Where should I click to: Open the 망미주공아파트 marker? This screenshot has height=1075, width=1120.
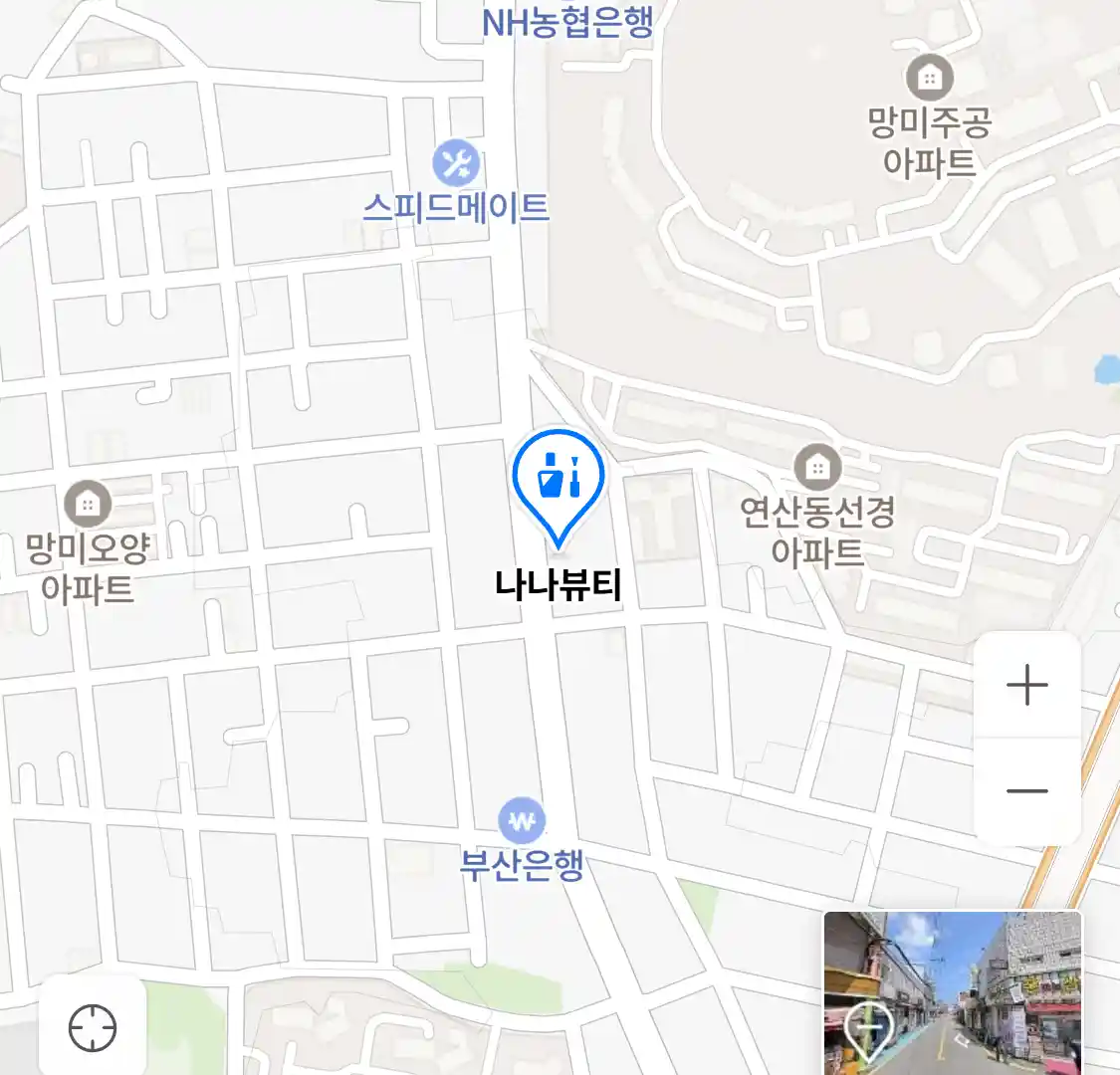929,79
